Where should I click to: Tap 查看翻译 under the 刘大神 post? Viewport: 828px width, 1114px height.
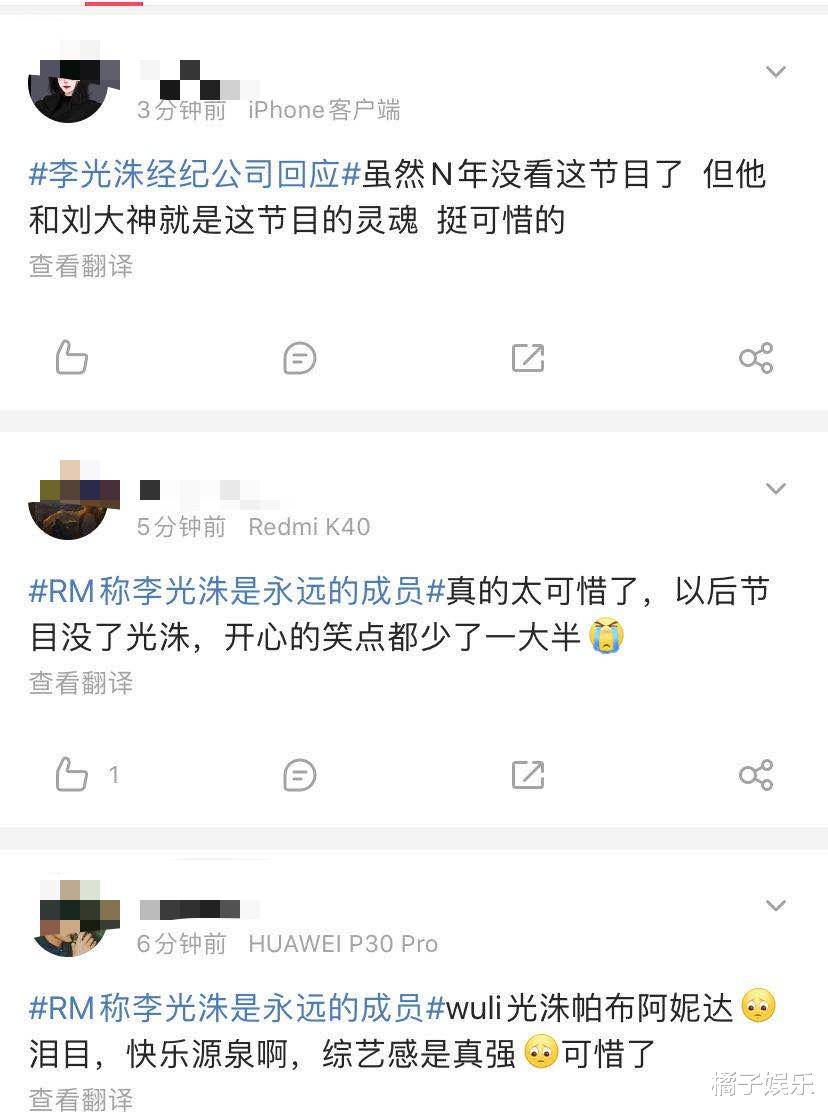[x=81, y=266]
